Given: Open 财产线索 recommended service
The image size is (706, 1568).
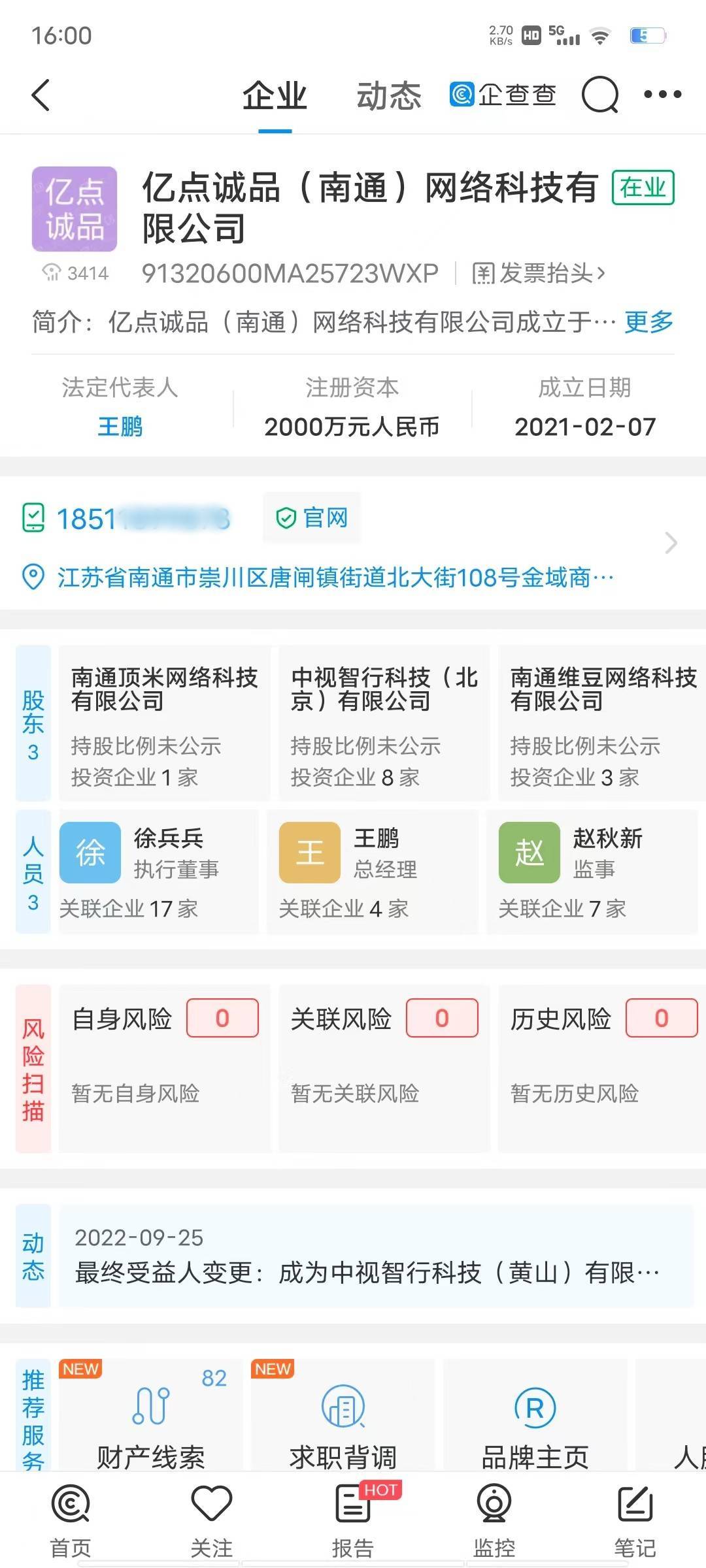Looking at the screenshot, I should pos(151,1419).
